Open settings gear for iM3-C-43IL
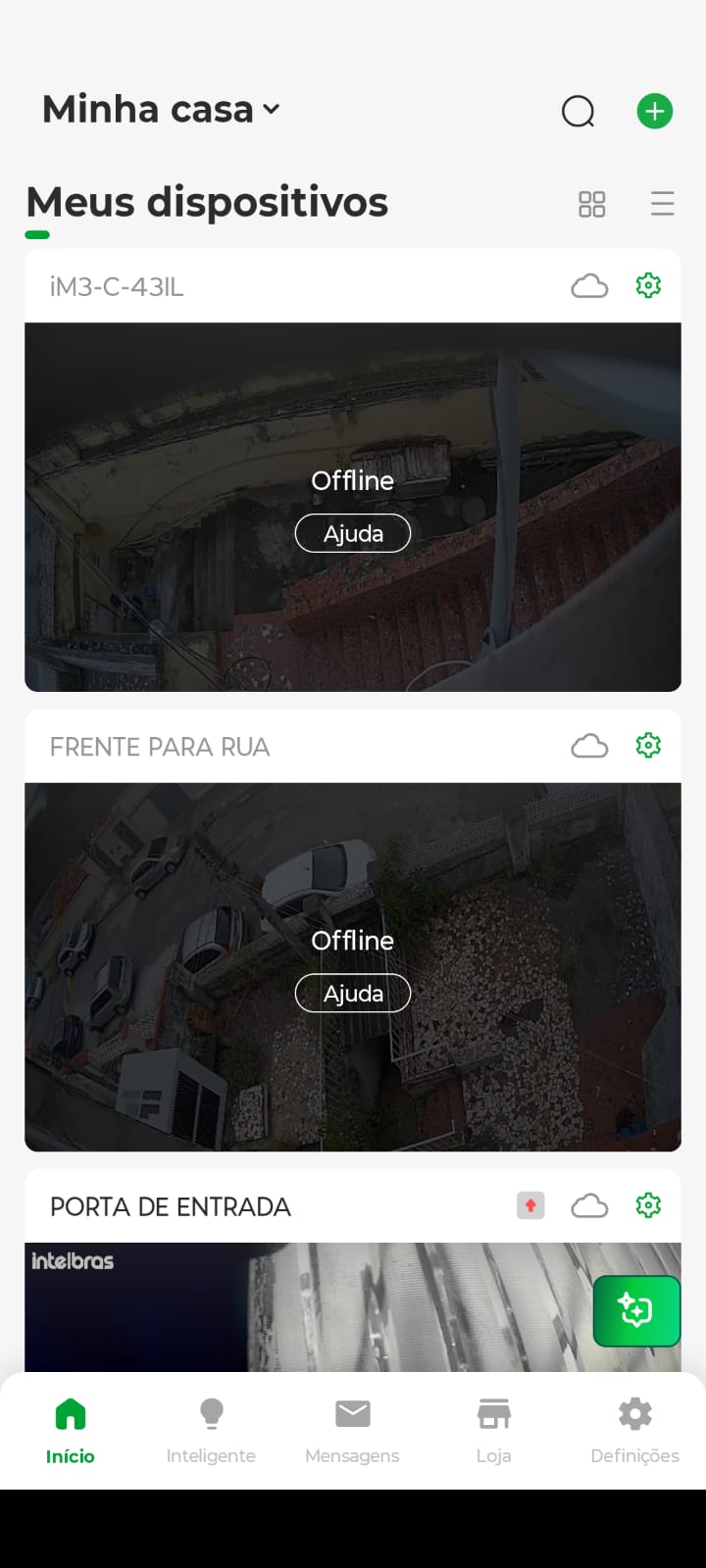The width and height of the screenshot is (706, 1568). [648, 286]
